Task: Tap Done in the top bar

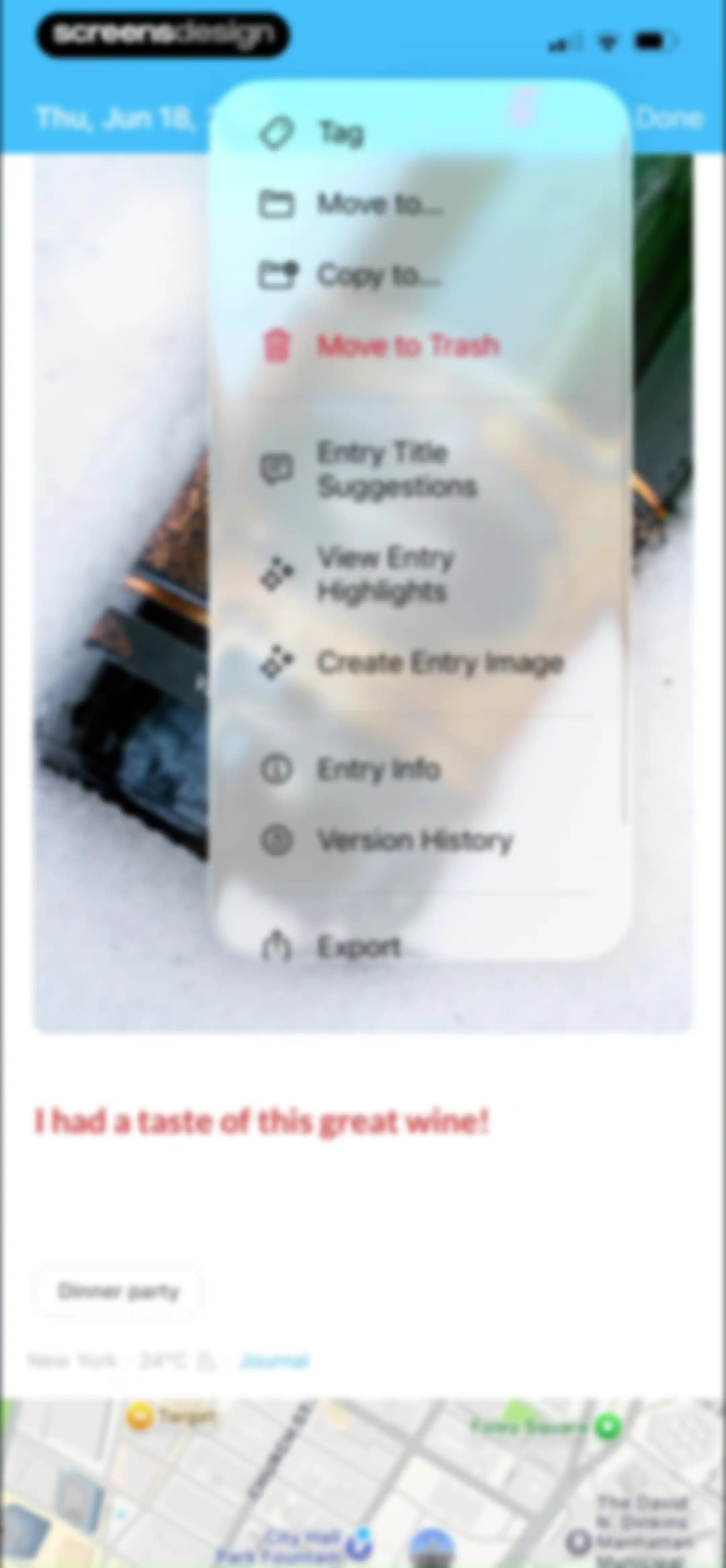Action: [669, 118]
